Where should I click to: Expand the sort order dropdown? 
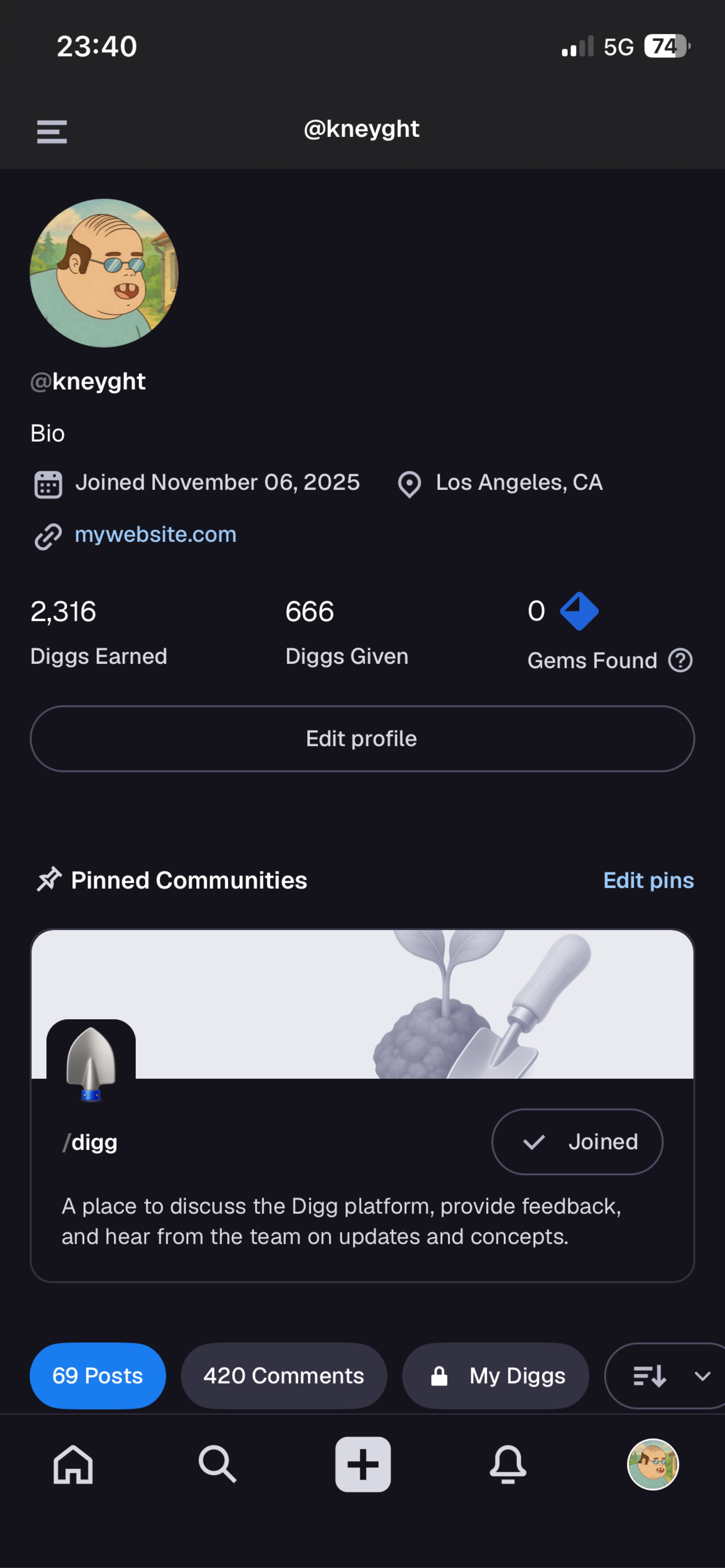click(667, 1376)
